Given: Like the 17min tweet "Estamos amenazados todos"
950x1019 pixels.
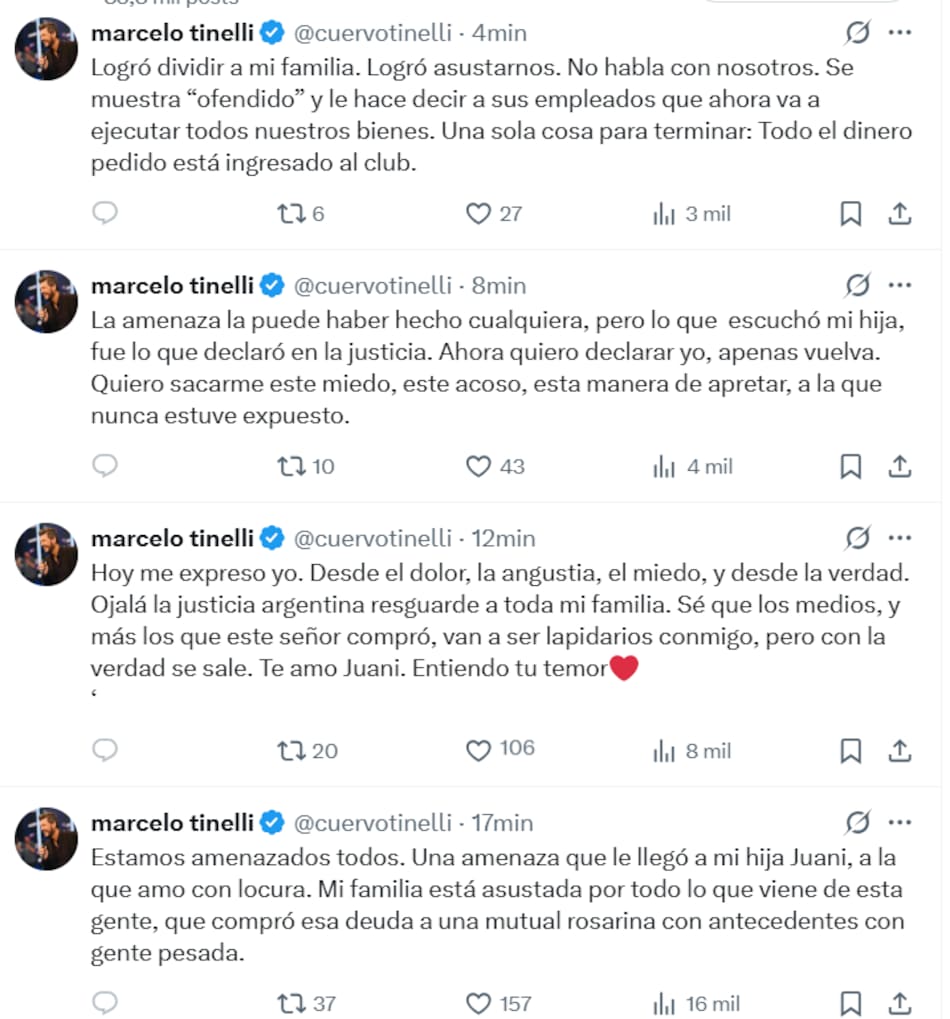Looking at the screenshot, I should click(480, 1003).
